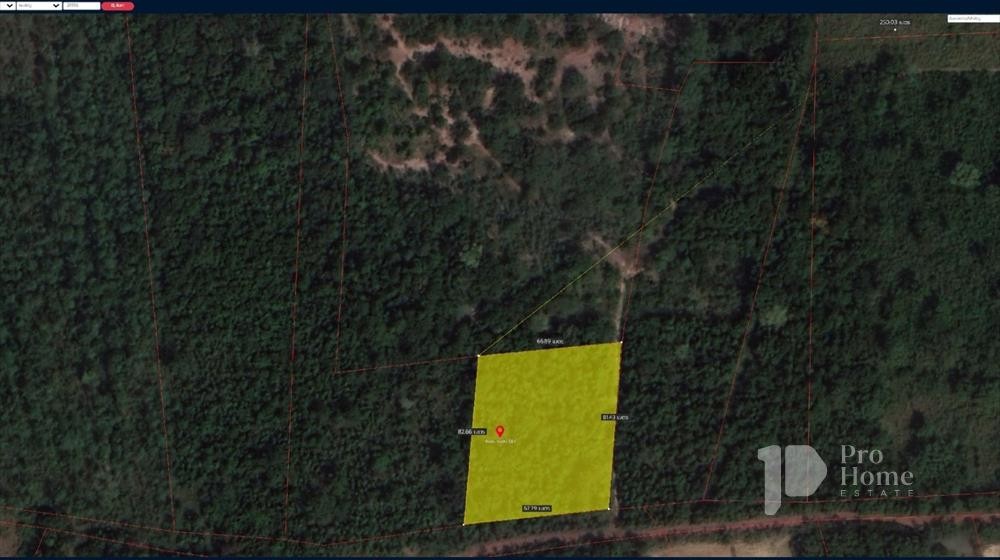This screenshot has height=560, width=1000.
Task: Open the province dropdown in top bar
Action: tap(8, 6)
